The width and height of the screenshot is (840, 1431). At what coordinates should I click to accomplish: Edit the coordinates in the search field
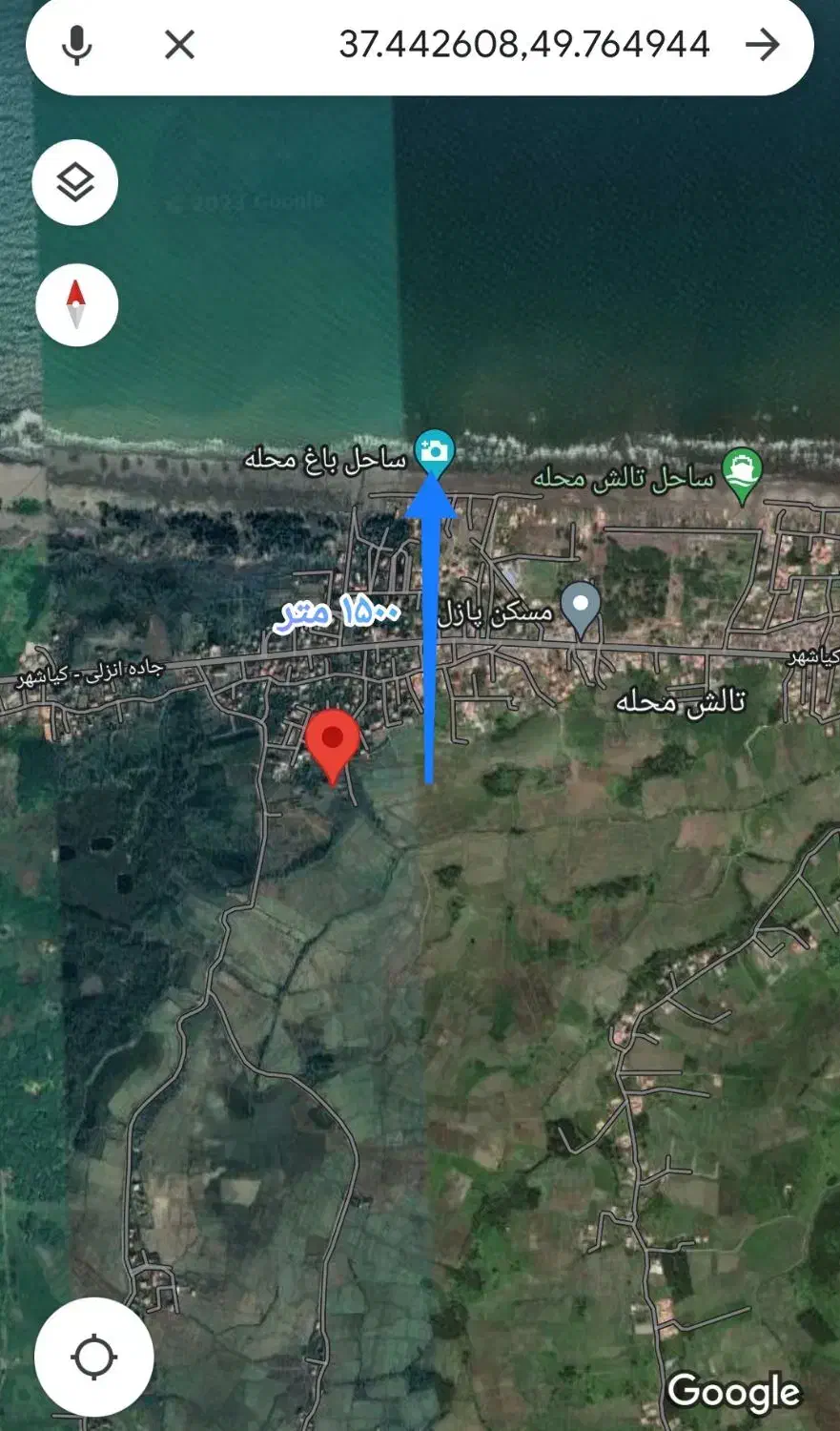pos(523,45)
